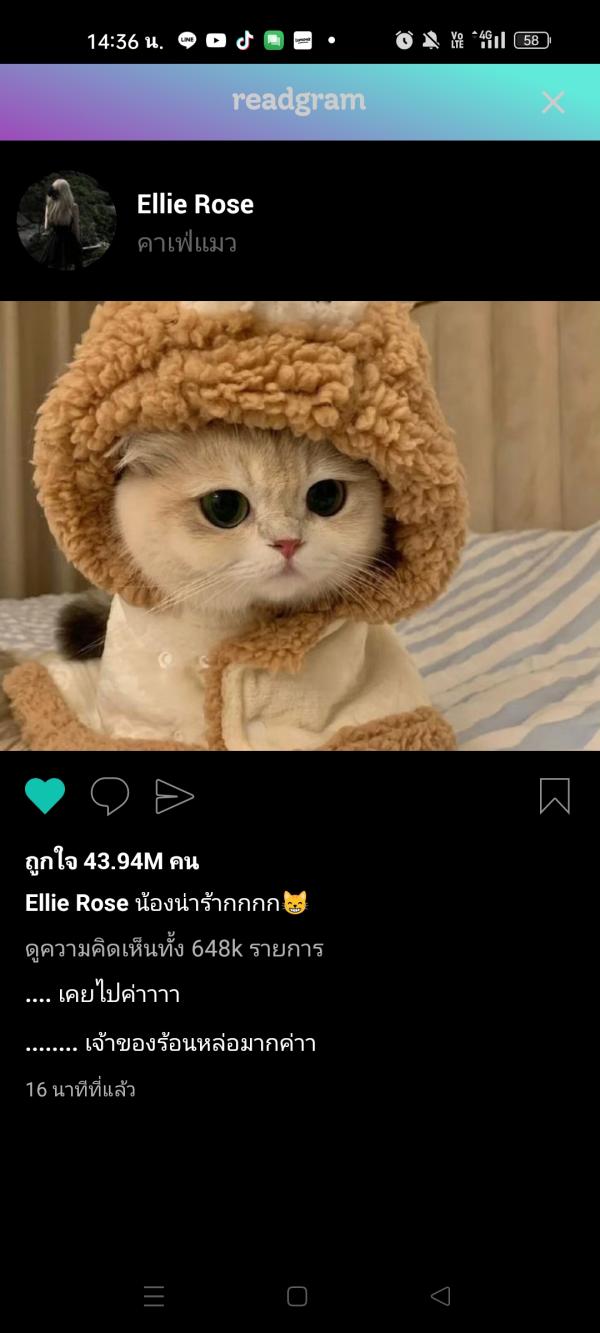Unlike the cat post with heart icon
This screenshot has height=1333, width=600.
coord(45,796)
